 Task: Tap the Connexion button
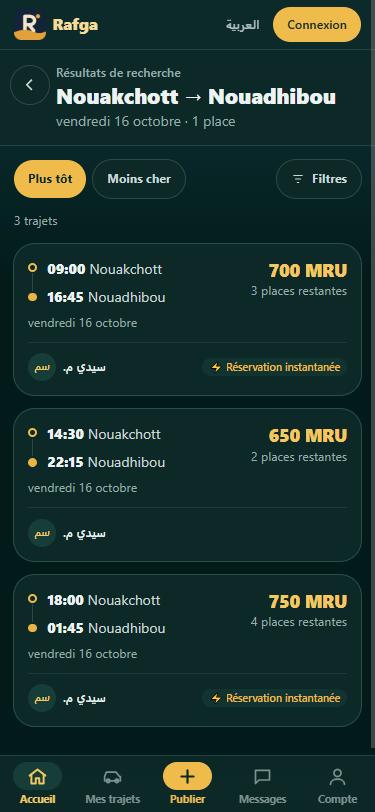[x=317, y=25]
